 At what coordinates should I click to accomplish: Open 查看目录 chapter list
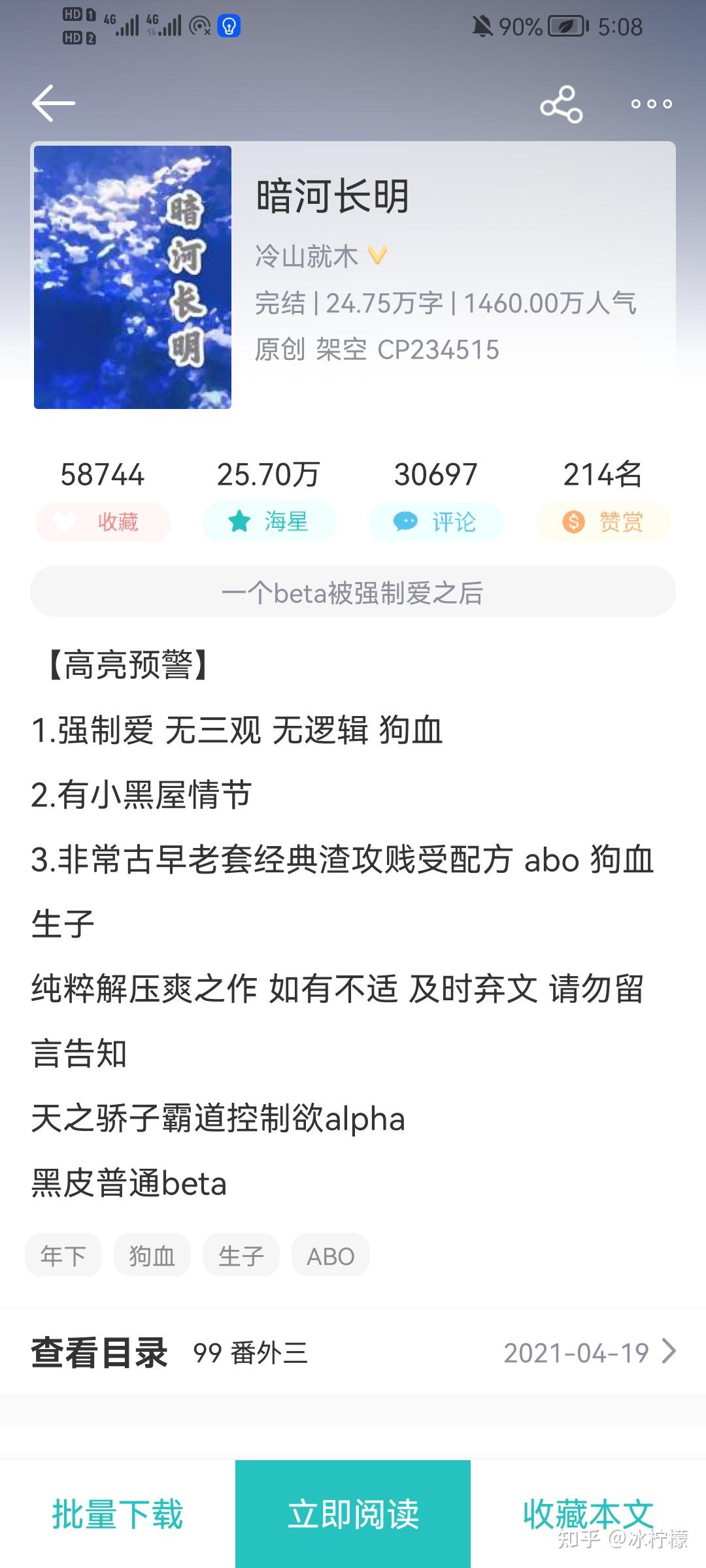point(353,1352)
